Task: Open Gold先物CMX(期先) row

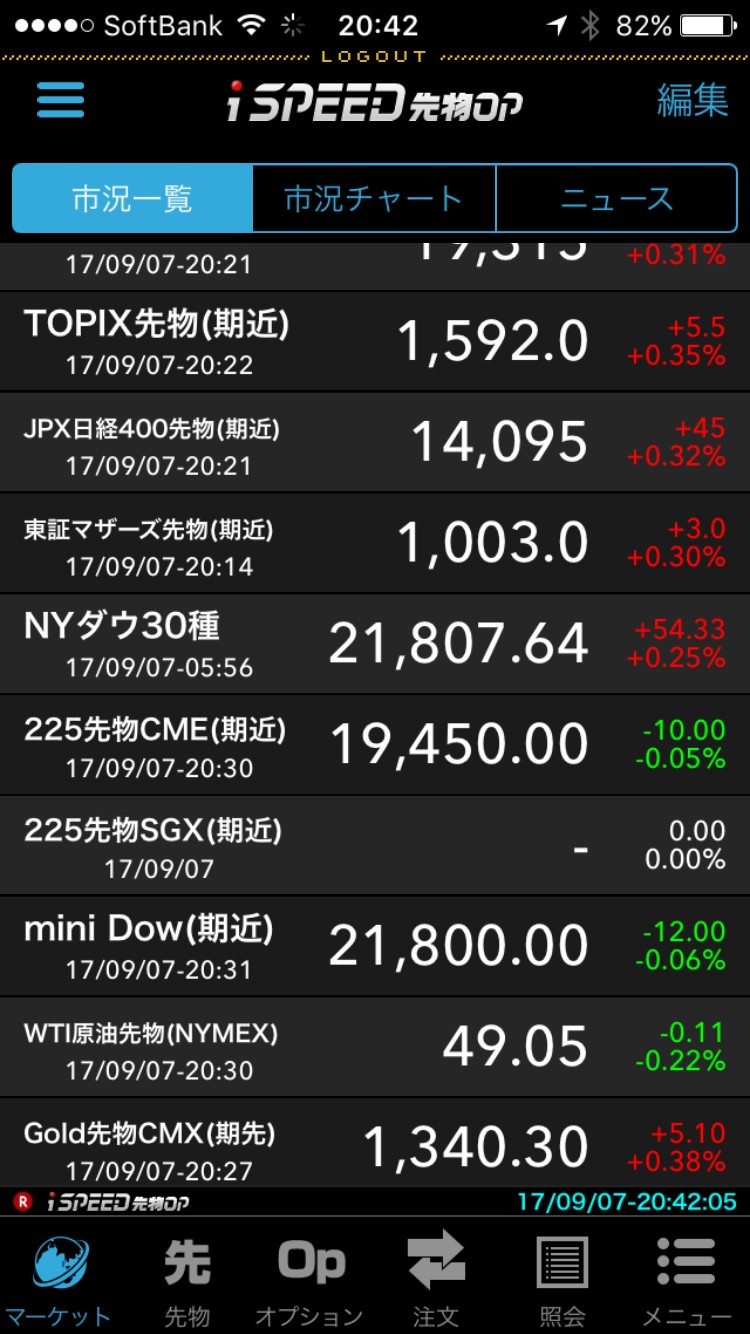Action: (x=375, y=1144)
